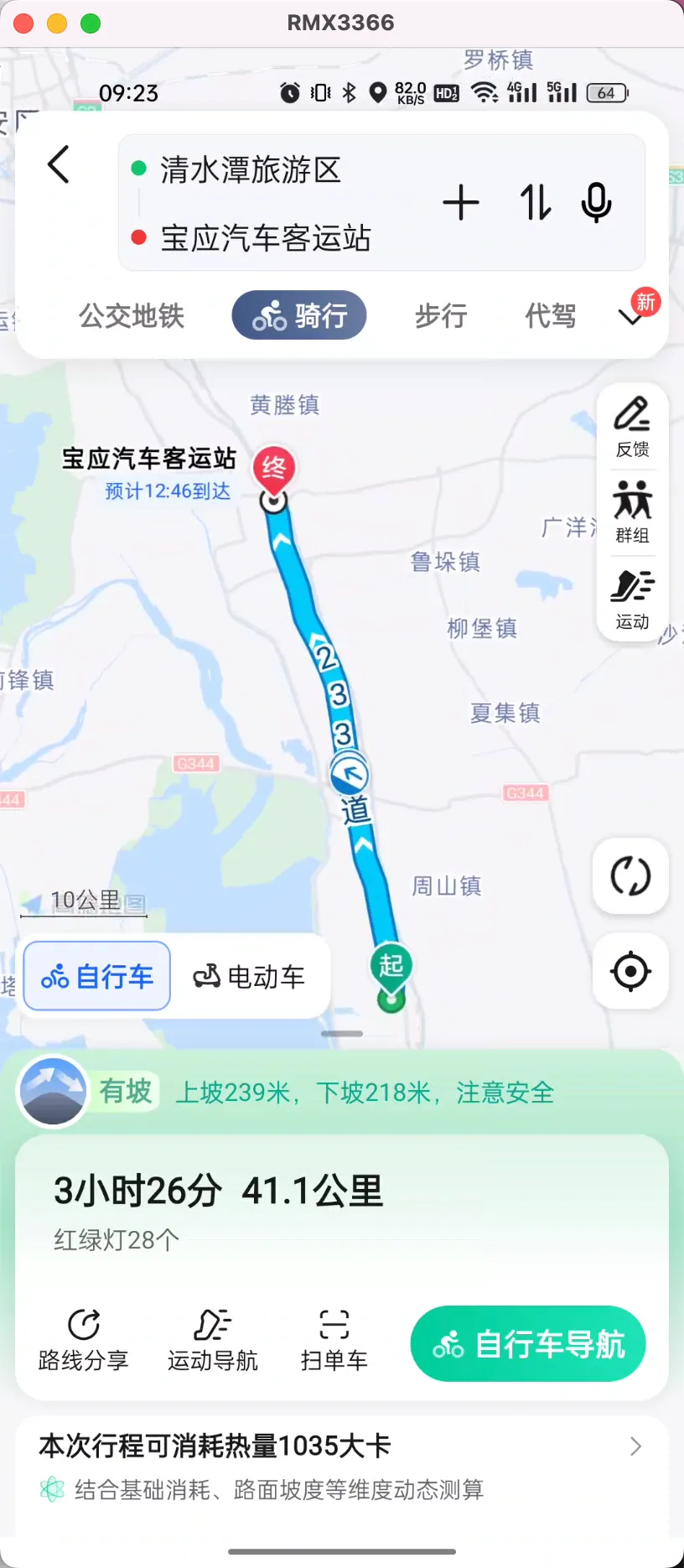
Task: Open the 运动 sports panel icon
Action: (x=632, y=599)
